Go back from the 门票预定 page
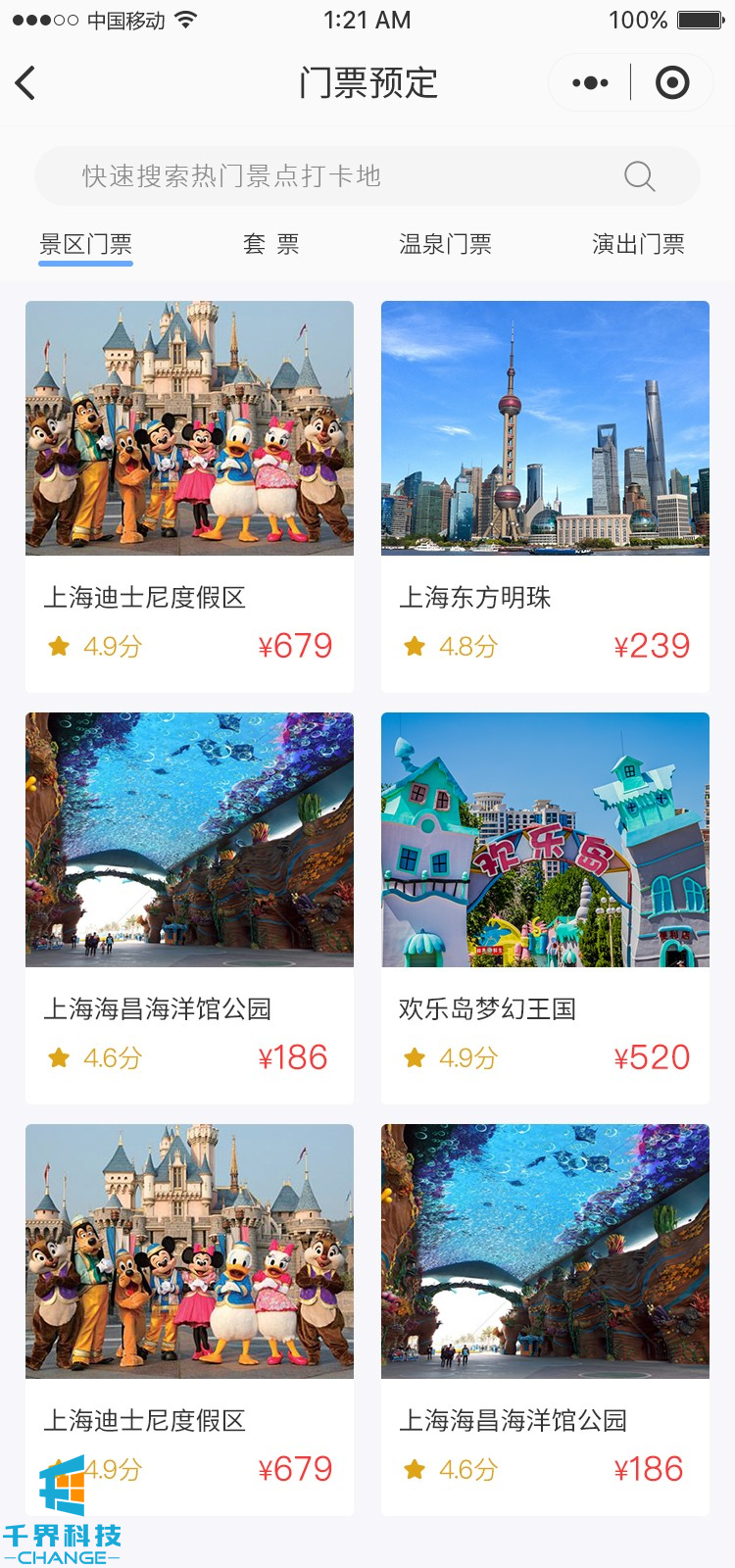 26,83
